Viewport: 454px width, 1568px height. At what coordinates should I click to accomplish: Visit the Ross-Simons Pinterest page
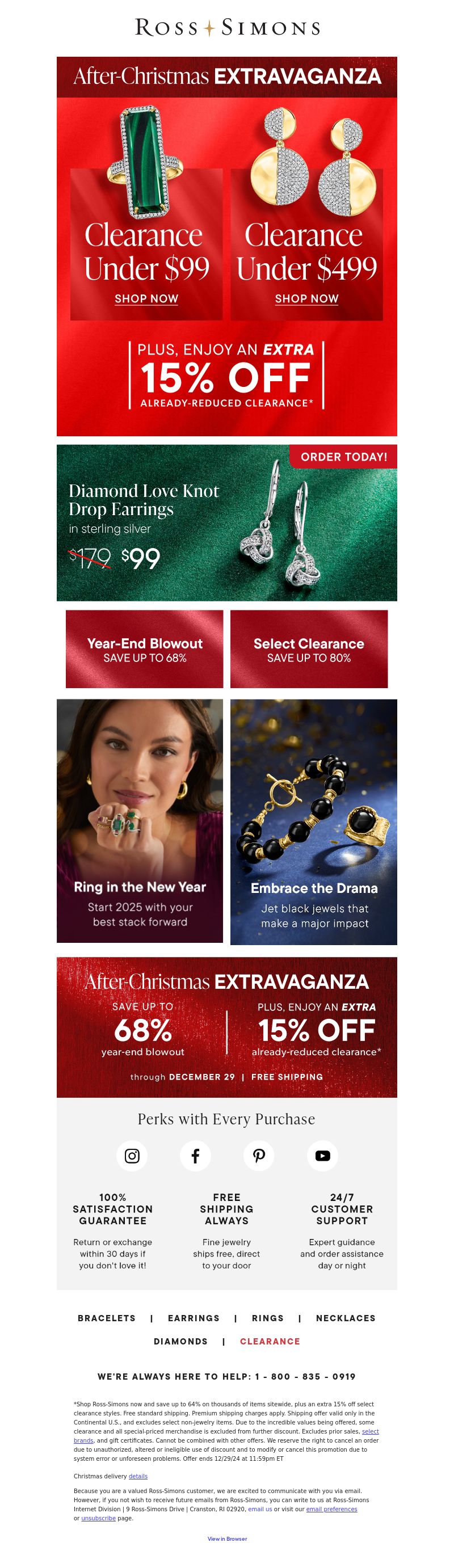pos(259,1156)
